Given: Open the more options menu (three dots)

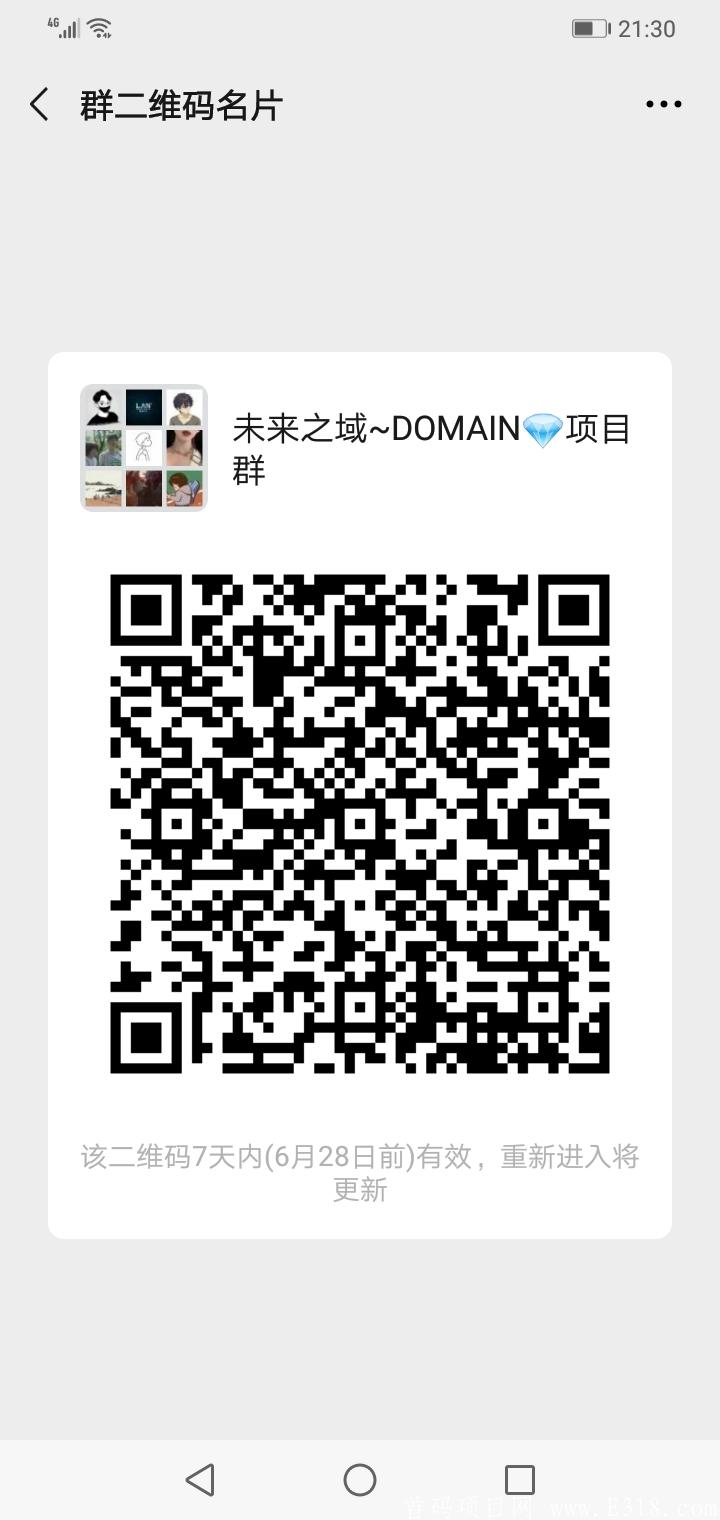Looking at the screenshot, I should 662,103.
